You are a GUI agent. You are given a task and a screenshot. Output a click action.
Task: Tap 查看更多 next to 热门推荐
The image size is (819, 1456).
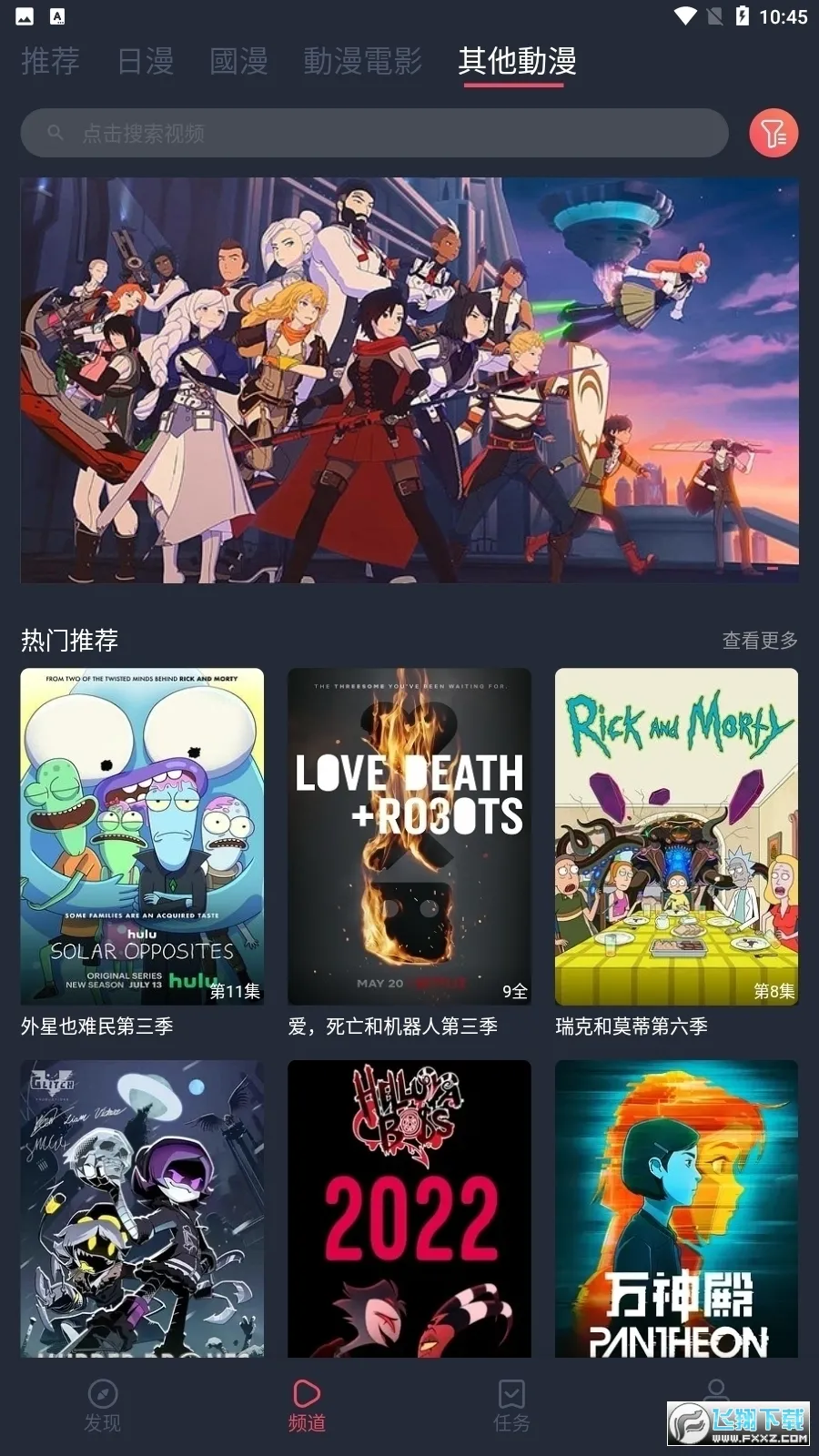(x=759, y=641)
